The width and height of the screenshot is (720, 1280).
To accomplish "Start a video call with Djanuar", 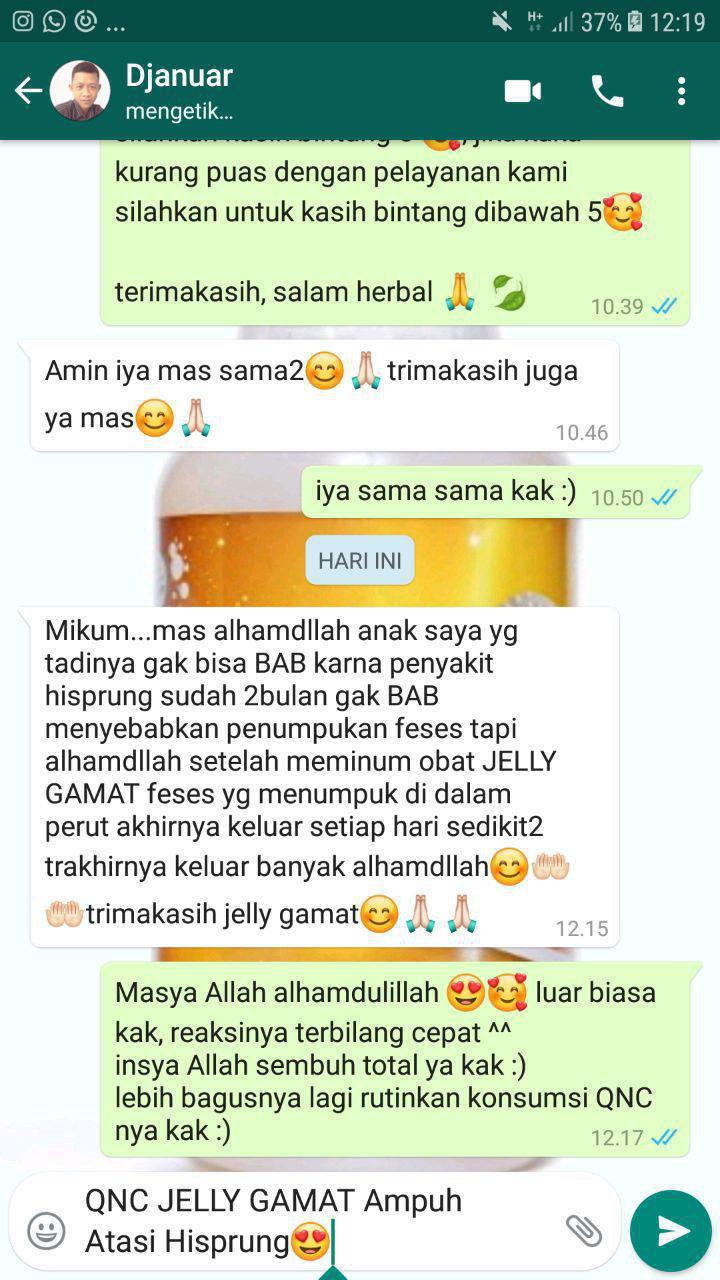I will point(522,92).
